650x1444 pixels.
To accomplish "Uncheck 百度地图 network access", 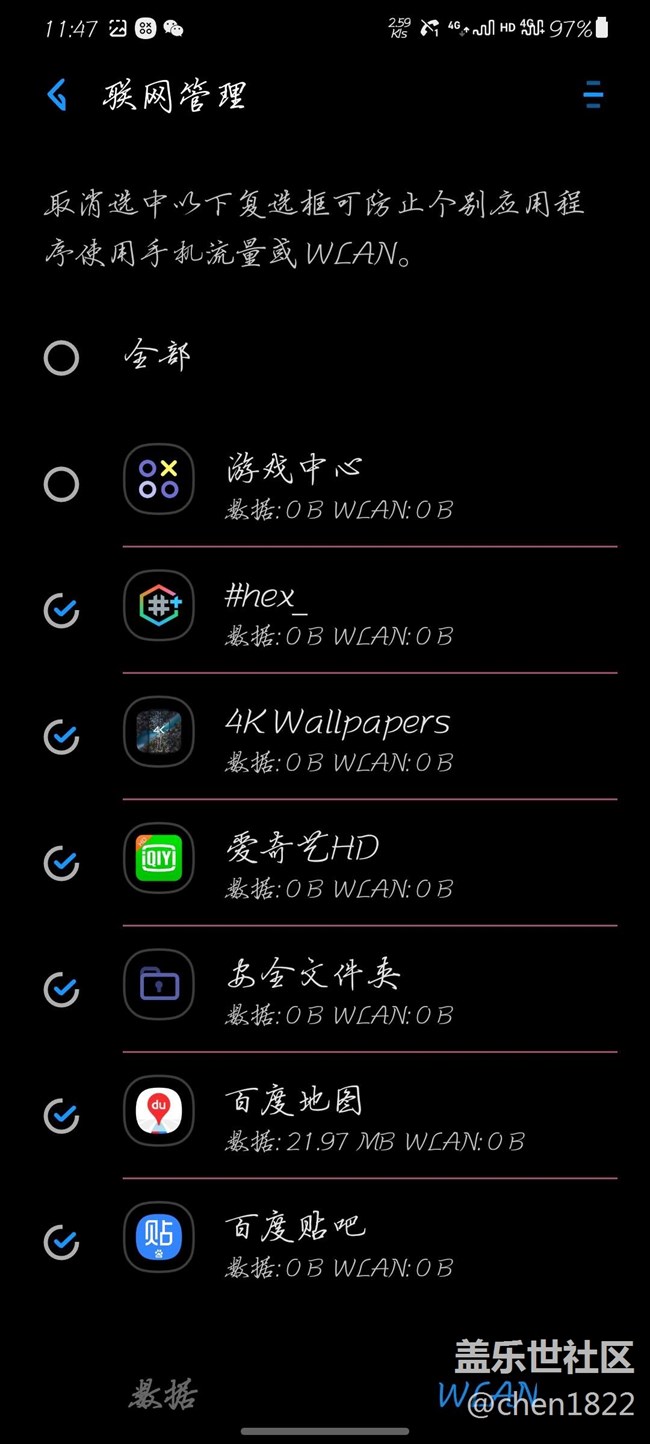I will [x=61, y=1115].
